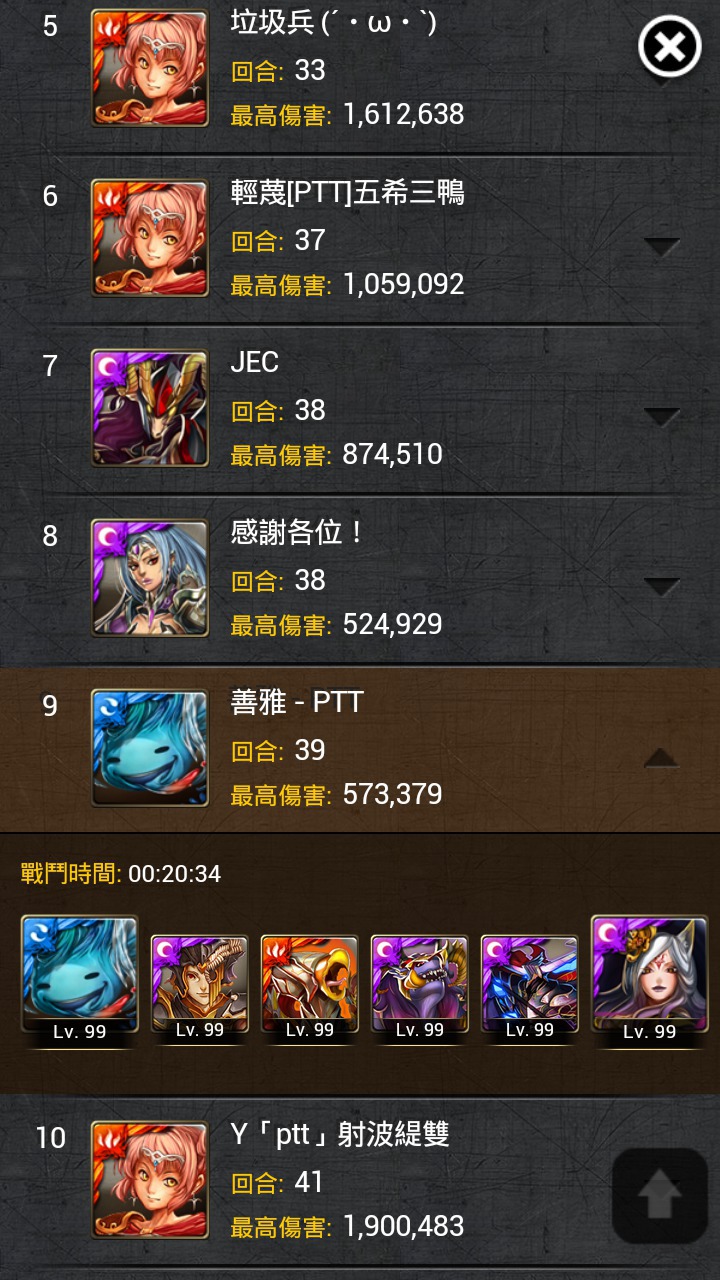Expand details for 輕蔑[PTT]五希三鴨
The height and width of the screenshot is (1280, 720).
pyautogui.click(x=662, y=245)
